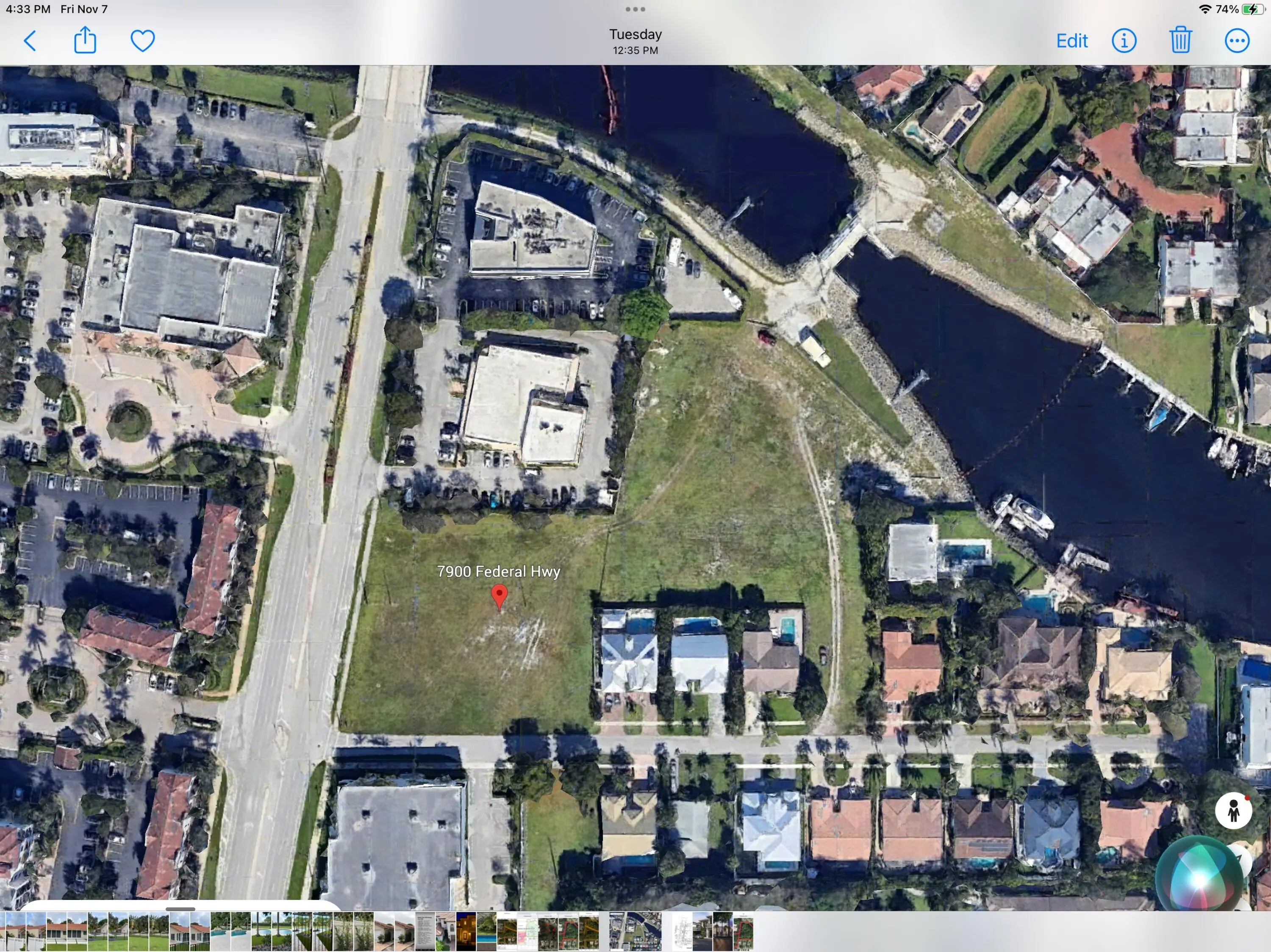Mark this photo as a favorite

[142, 41]
